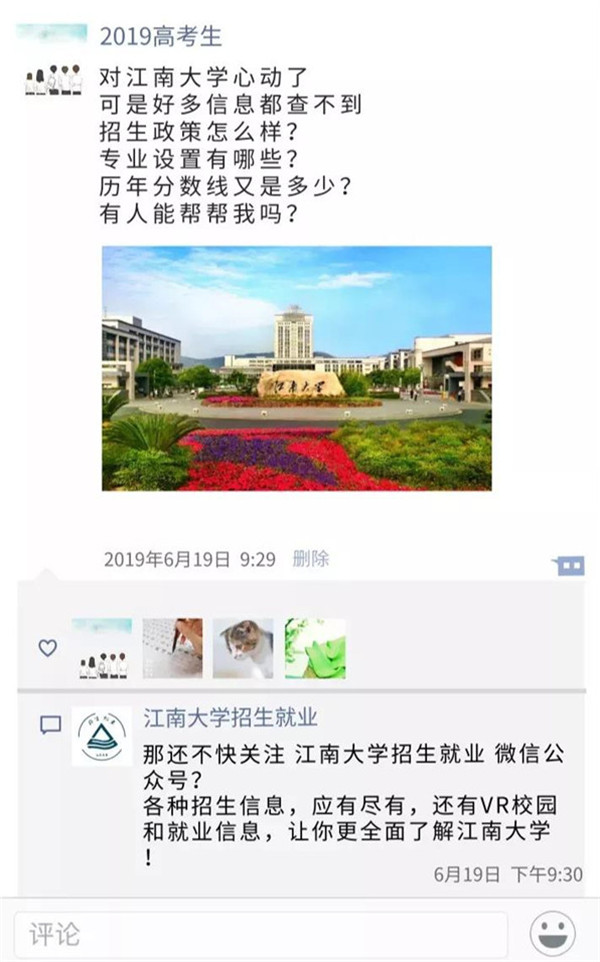View the liker with the writing hand avatar

point(172,648)
